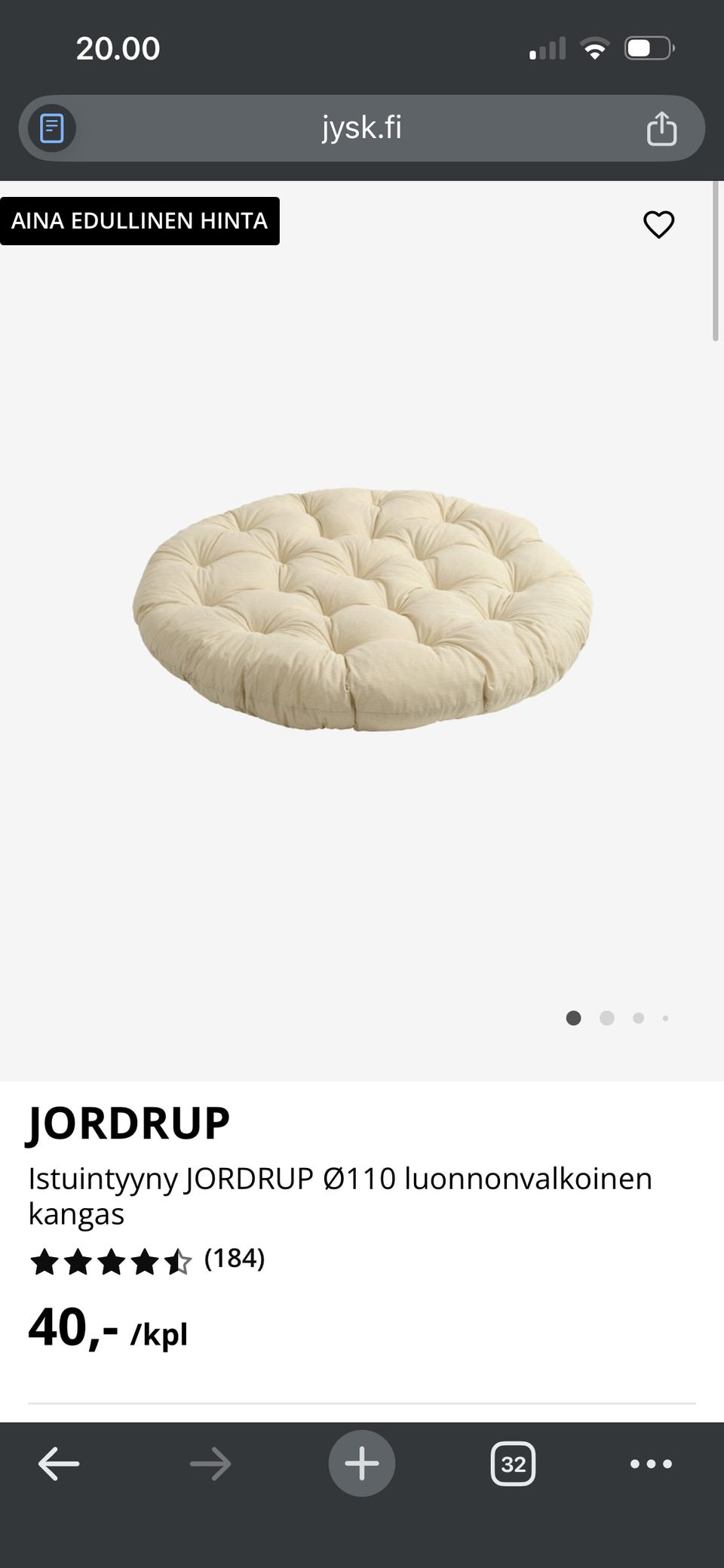Add JORDRUP cushion to favorites with heart
The width and height of the screenshot is (724, 1568).
[x=658, y=224]
